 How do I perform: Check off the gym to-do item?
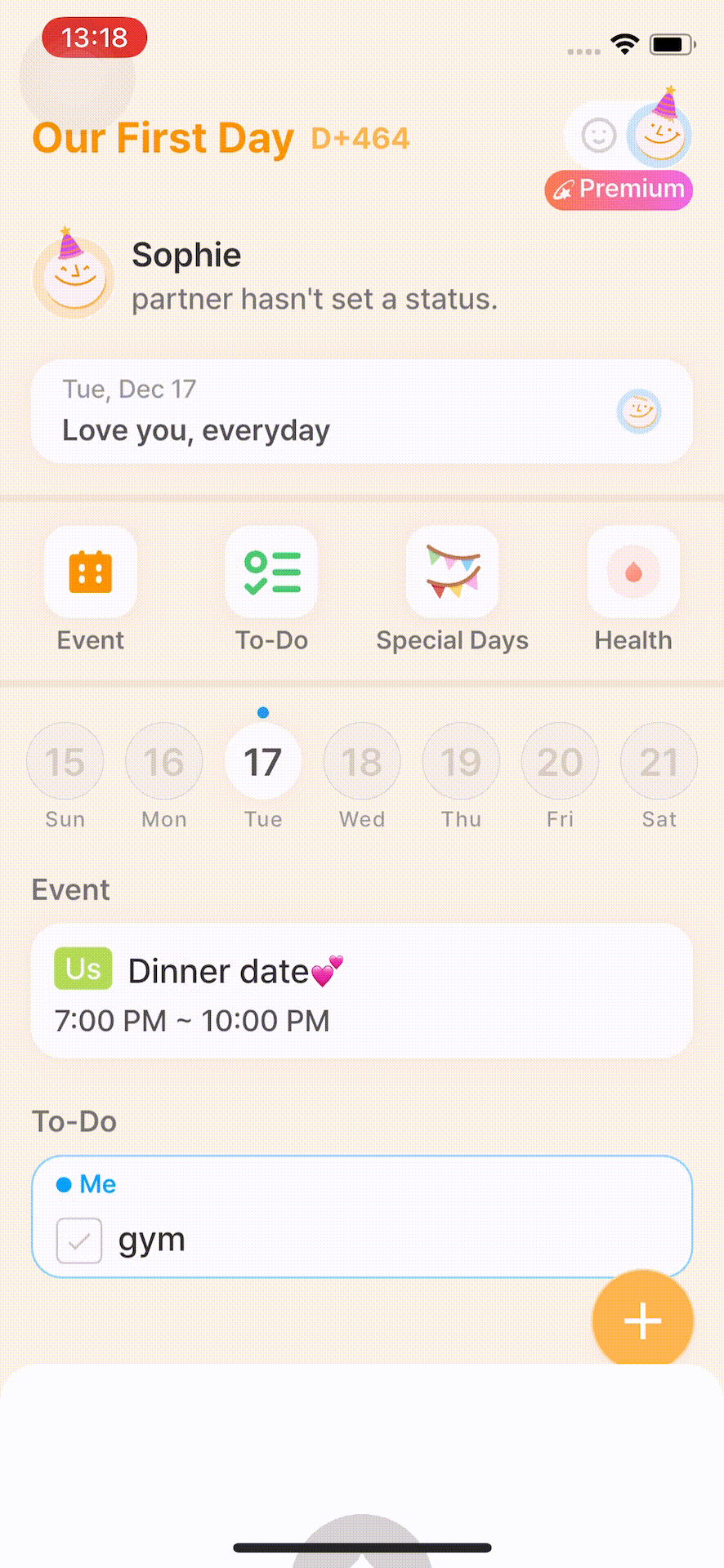78,1240
